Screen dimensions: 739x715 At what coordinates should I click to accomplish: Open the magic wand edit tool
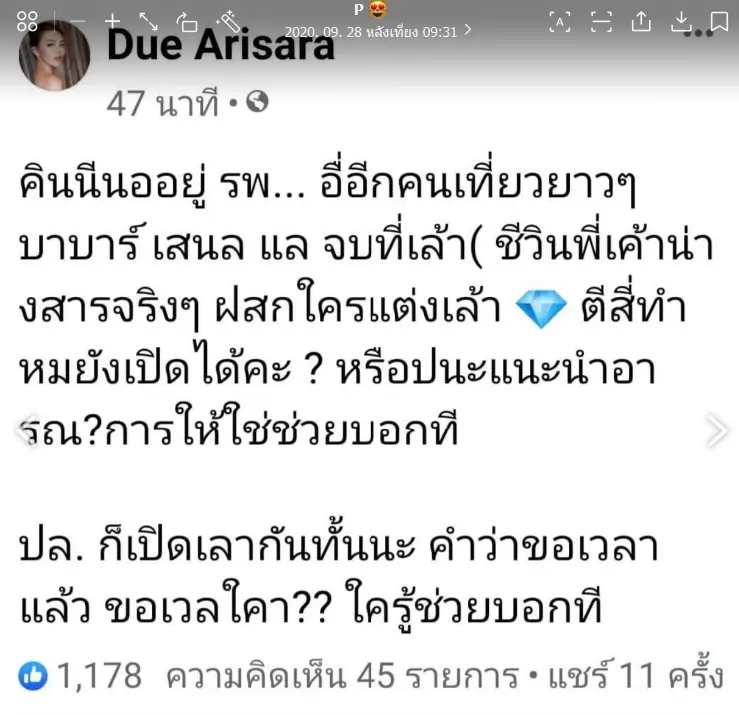coord(227,20)
